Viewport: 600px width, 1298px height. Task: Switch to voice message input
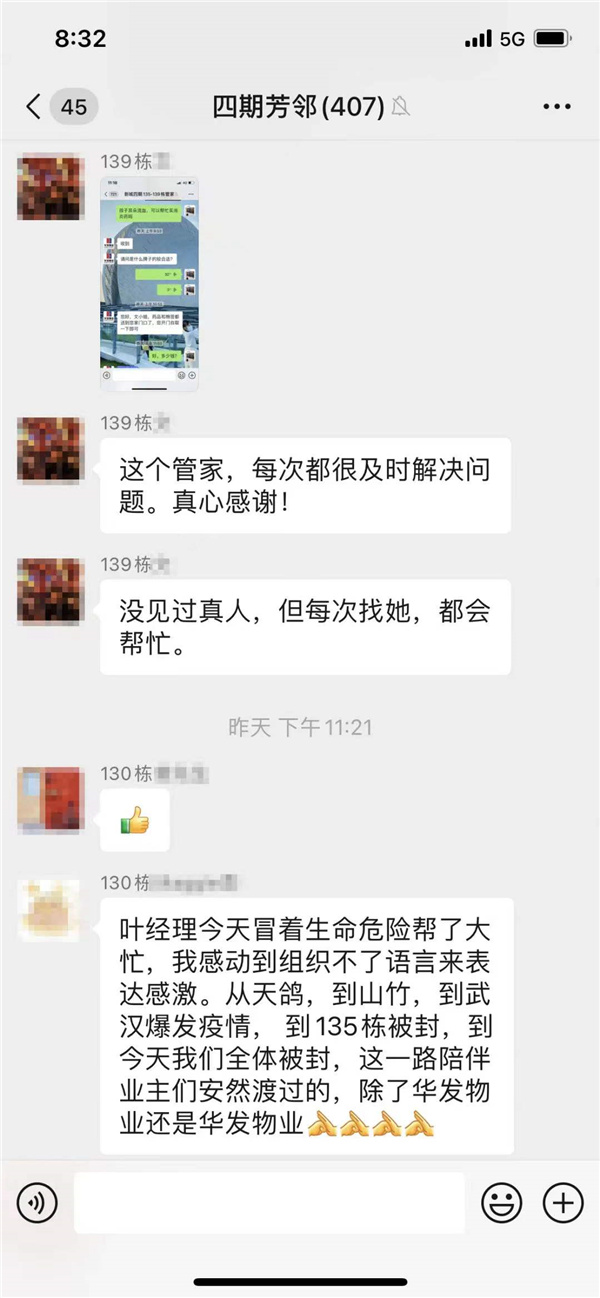[38, 1203]
